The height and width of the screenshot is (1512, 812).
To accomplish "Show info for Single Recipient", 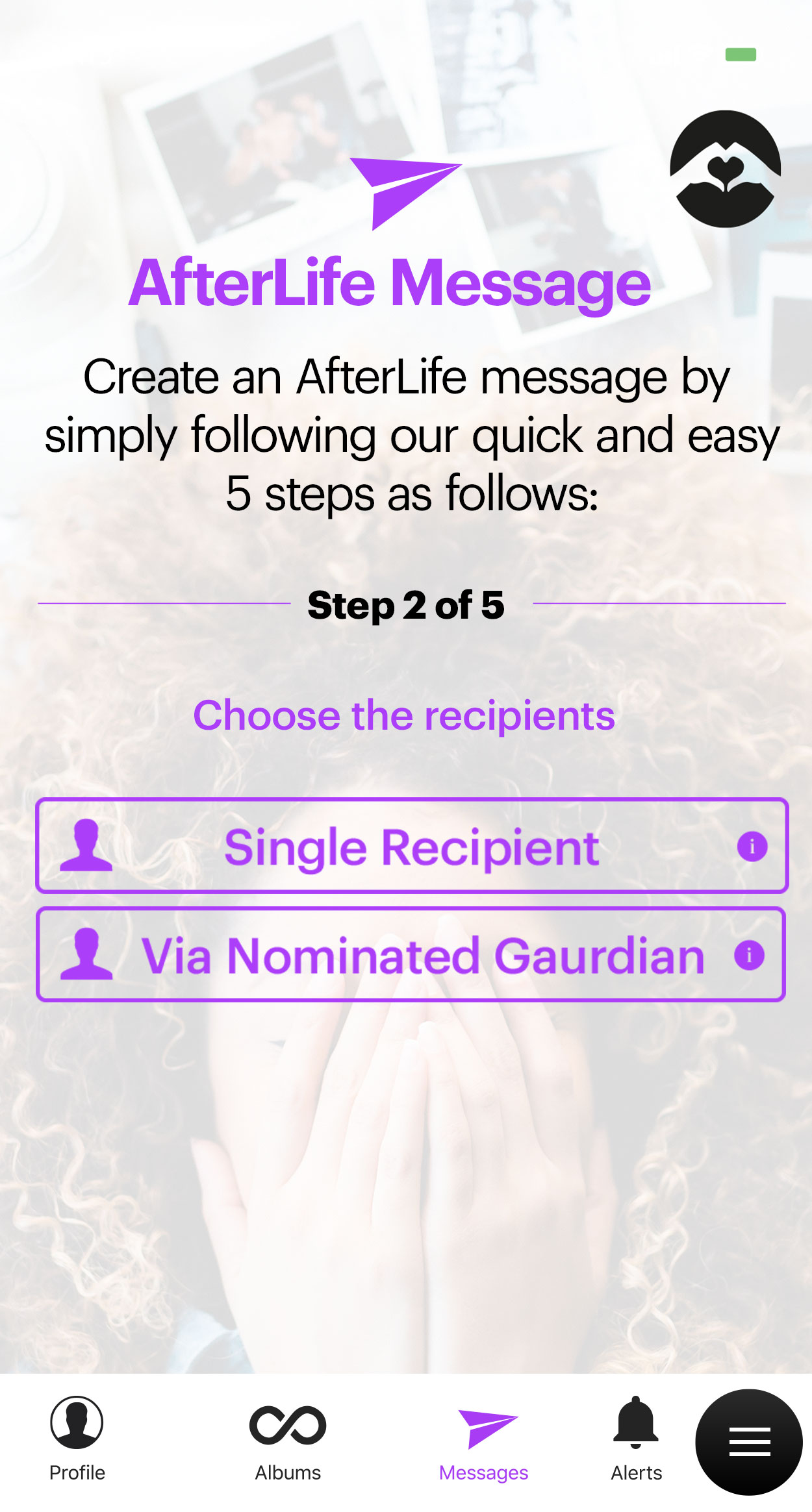I will pos(752,847).
